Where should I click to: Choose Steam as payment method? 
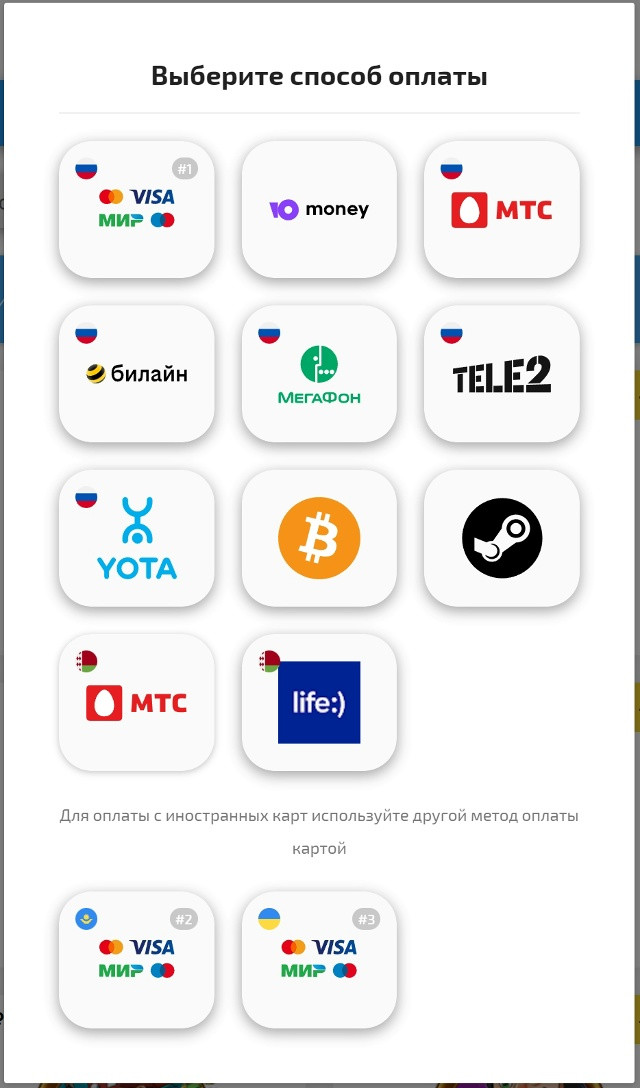(x=502, y=538)
